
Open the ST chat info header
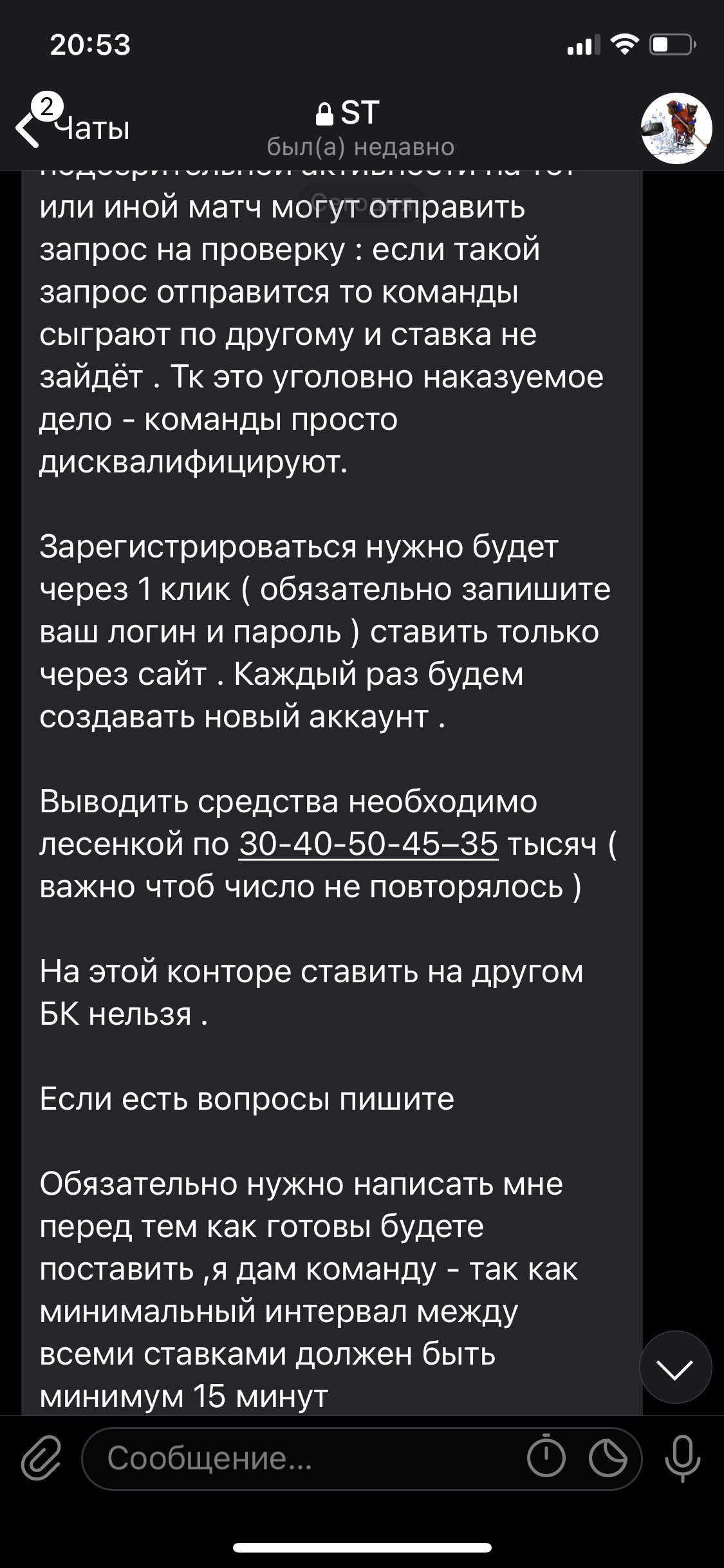(x=360, y=127)
